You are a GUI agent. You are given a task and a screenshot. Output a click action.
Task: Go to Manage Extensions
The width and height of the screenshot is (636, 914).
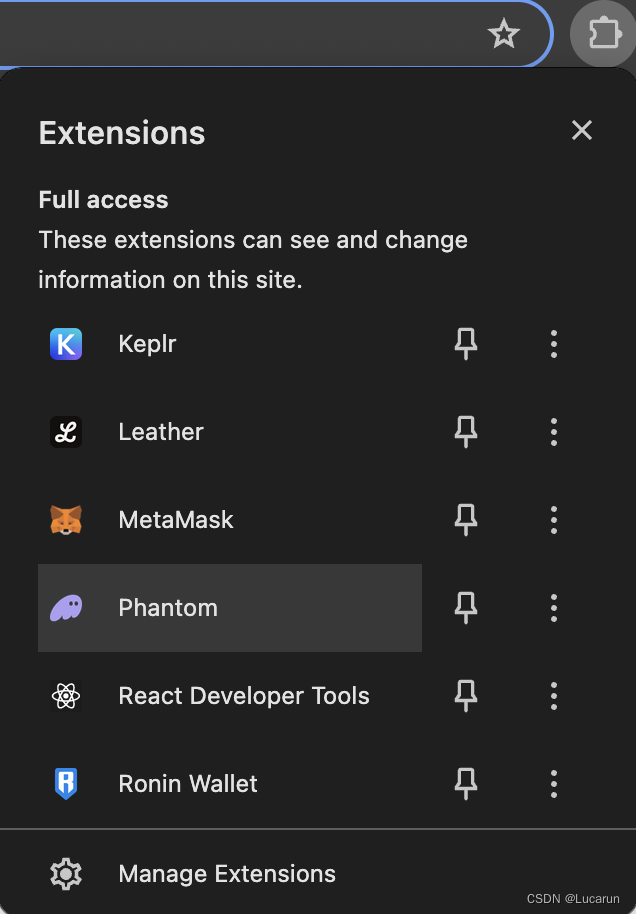[x=226, y=874]
